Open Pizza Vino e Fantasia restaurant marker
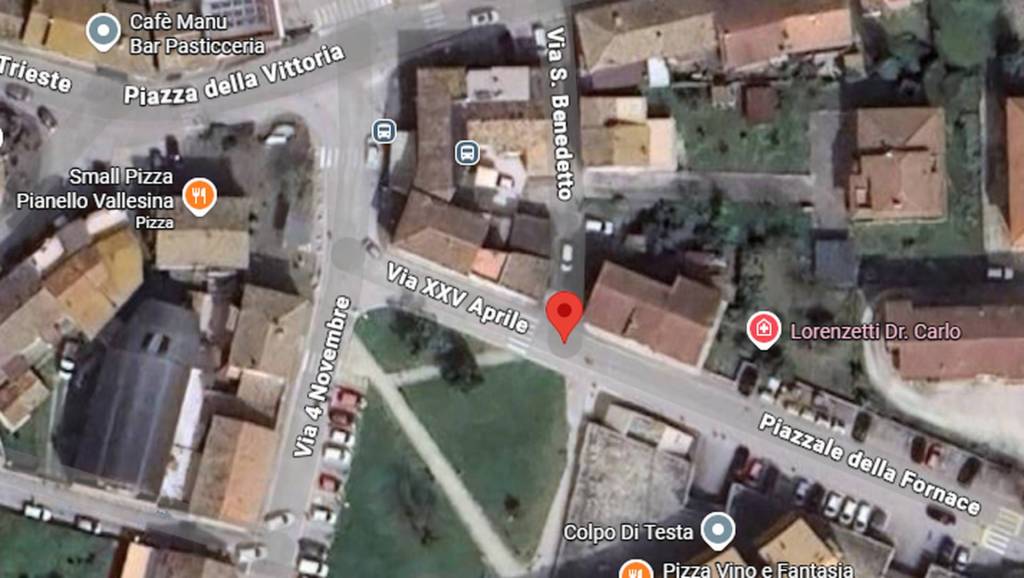 click(634, 570)
